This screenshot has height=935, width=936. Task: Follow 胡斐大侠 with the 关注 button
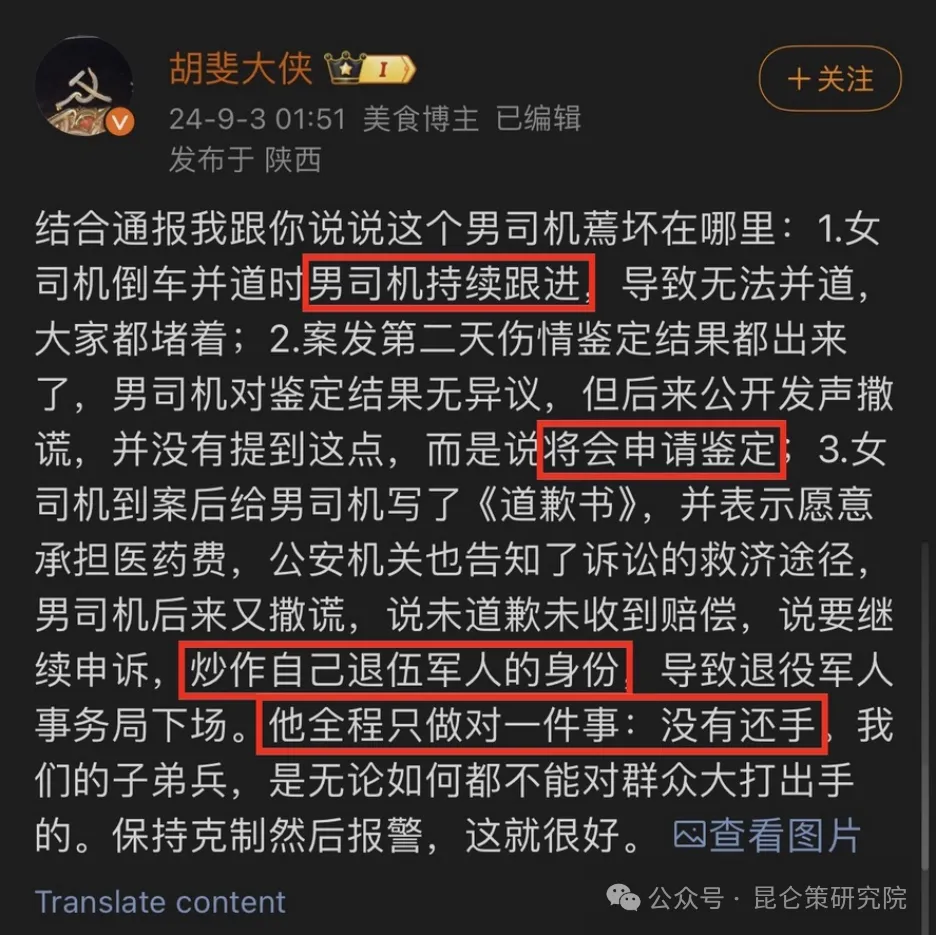[x=830, y=79]
